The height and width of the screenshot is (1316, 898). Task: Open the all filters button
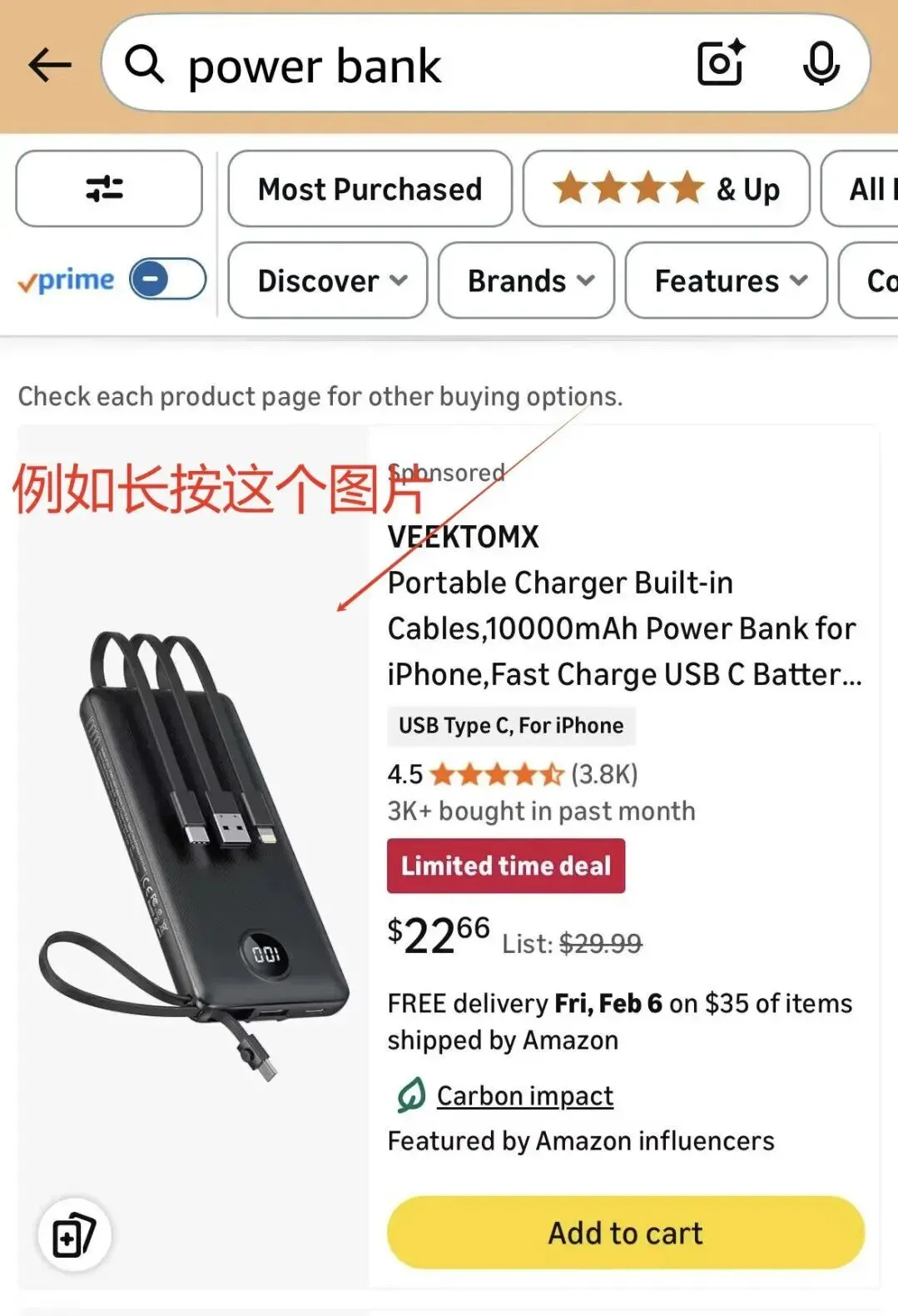pos(108,189)
